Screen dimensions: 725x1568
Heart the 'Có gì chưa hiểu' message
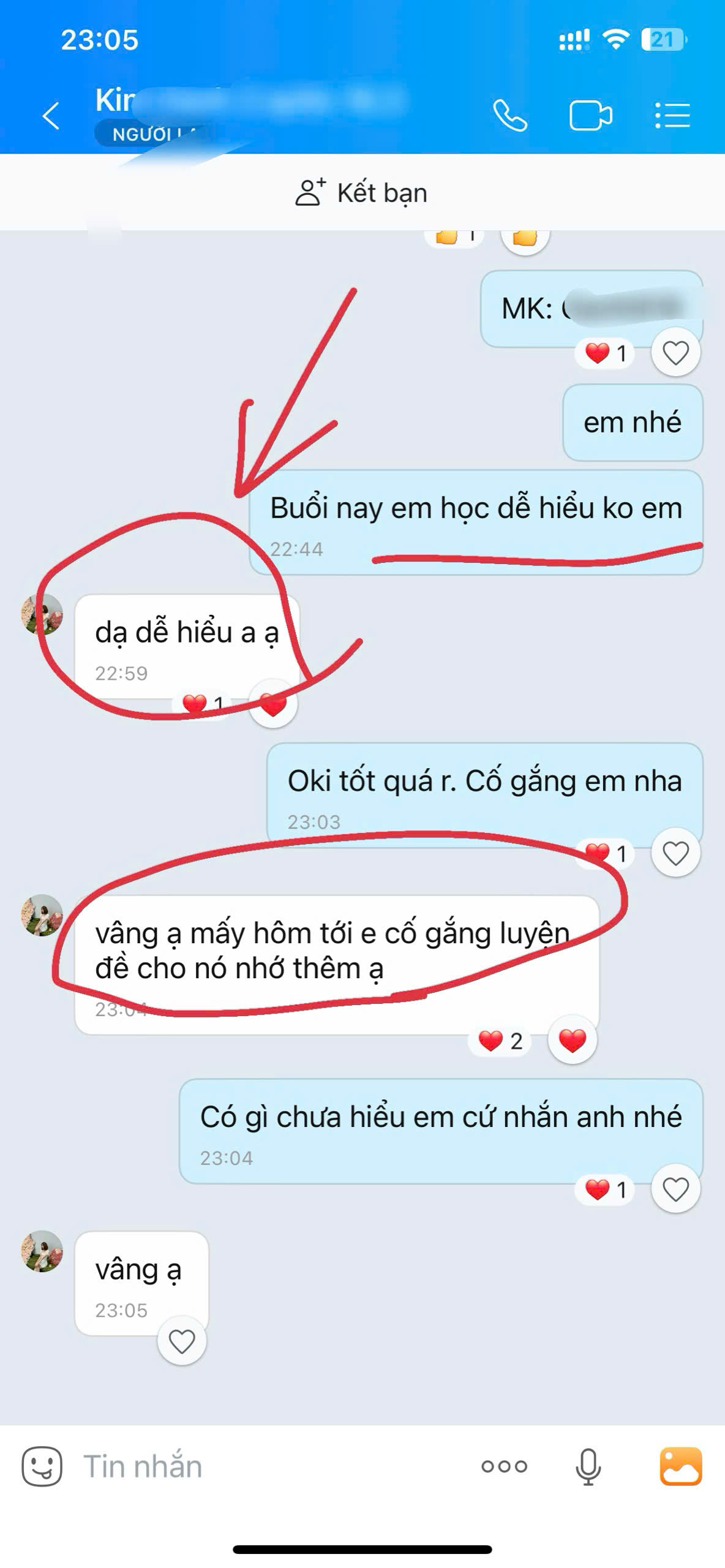pos(675,1189)
